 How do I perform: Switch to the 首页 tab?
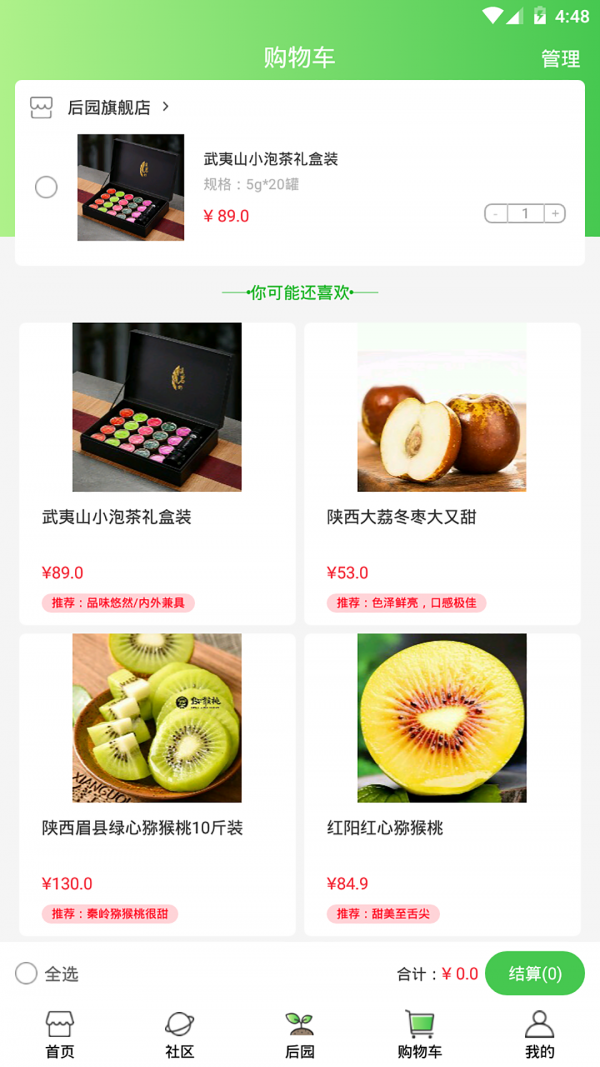tap(60, 1034)
